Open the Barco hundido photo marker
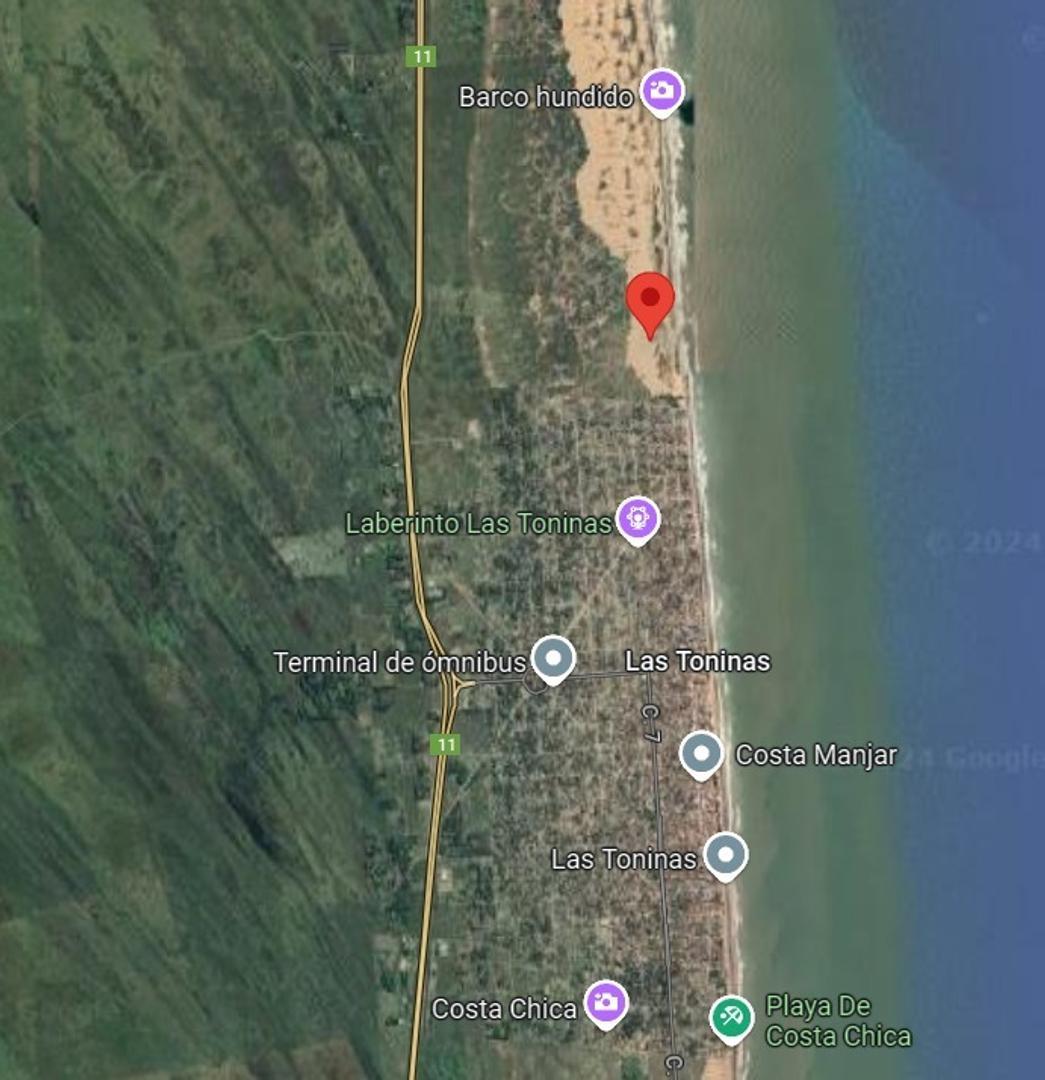The height and width of the screenshot is (1080, 1045). click(x=661, y=92)
